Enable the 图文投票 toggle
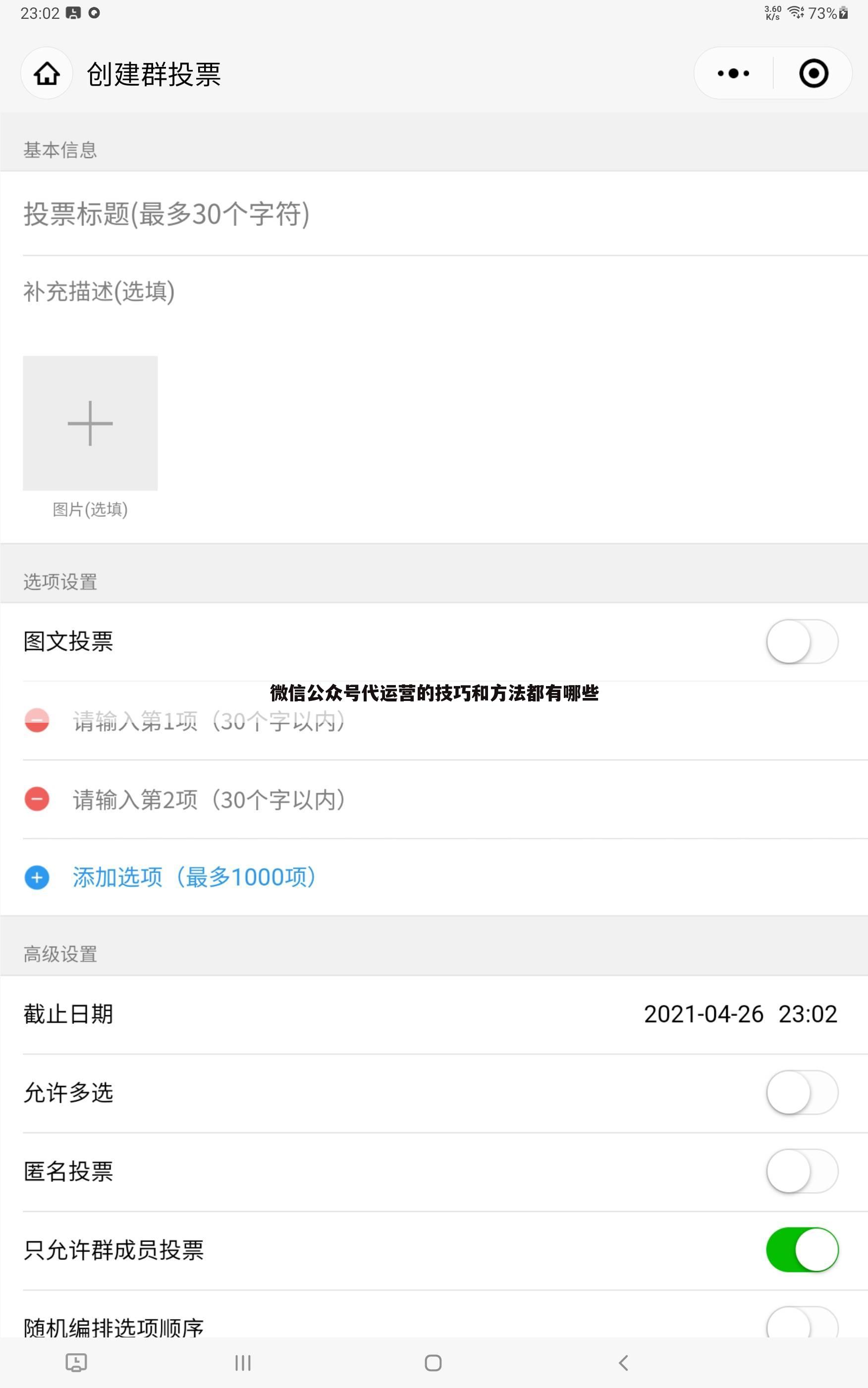The image size is (868, 1388). [x=803, y=642]
